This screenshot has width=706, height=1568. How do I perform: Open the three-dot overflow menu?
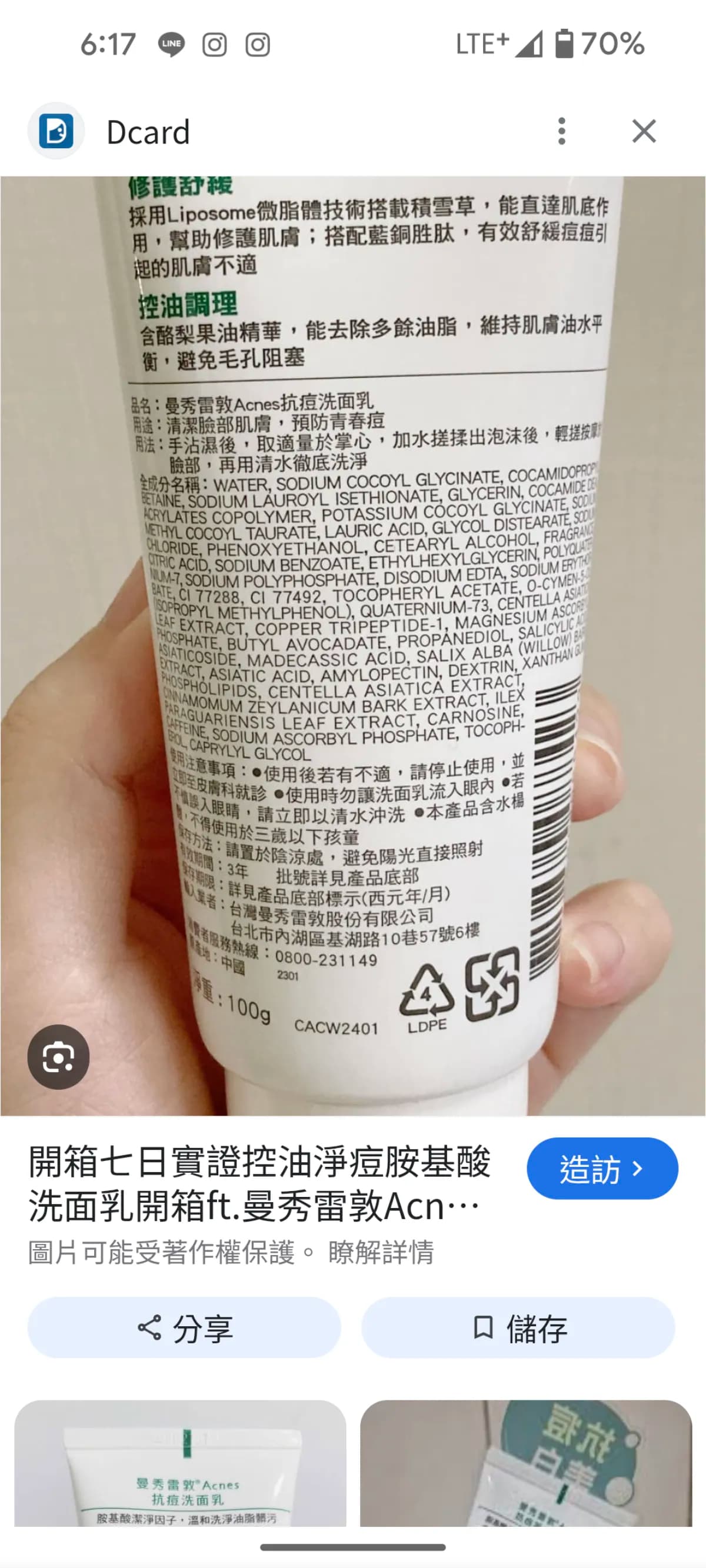pos(561,132)
